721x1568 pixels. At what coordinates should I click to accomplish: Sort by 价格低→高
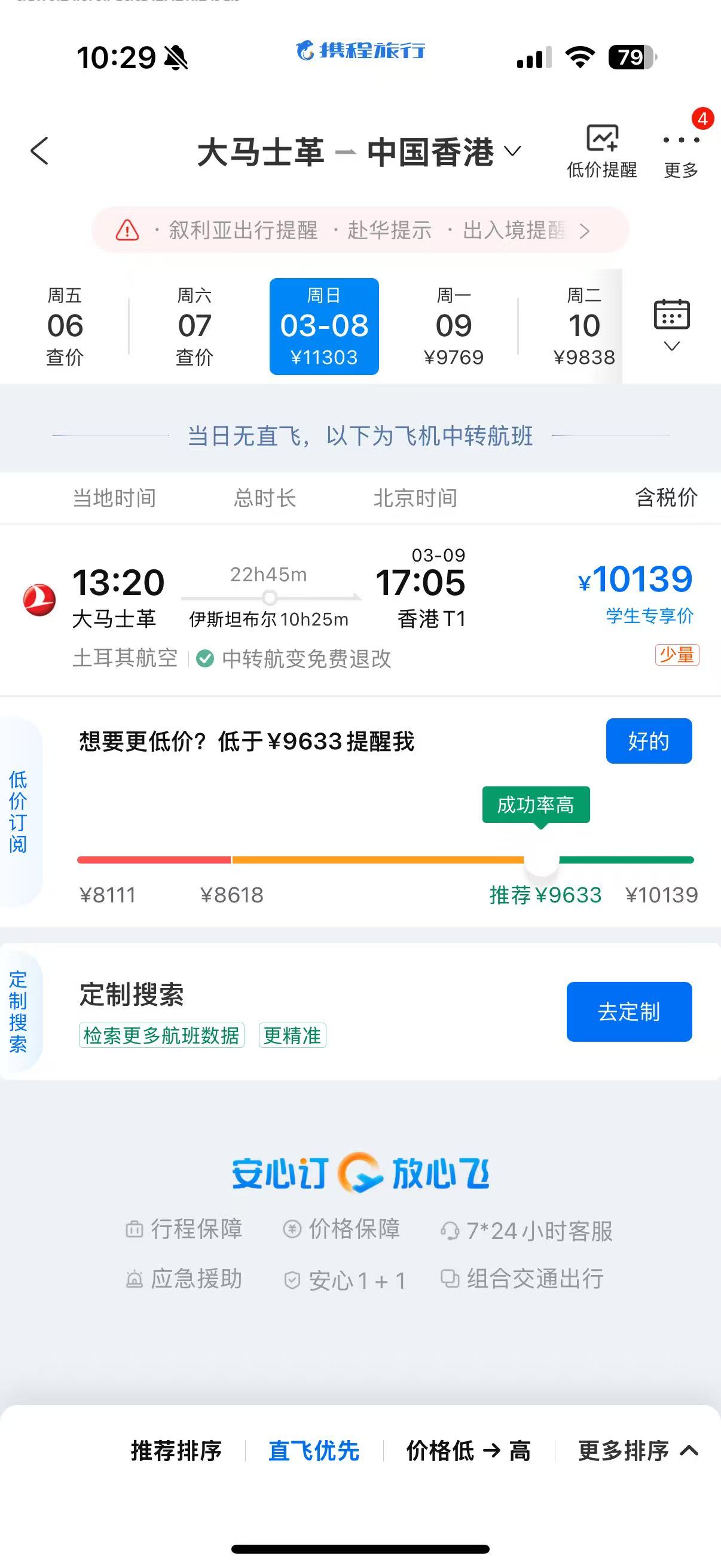(469, 1451)
